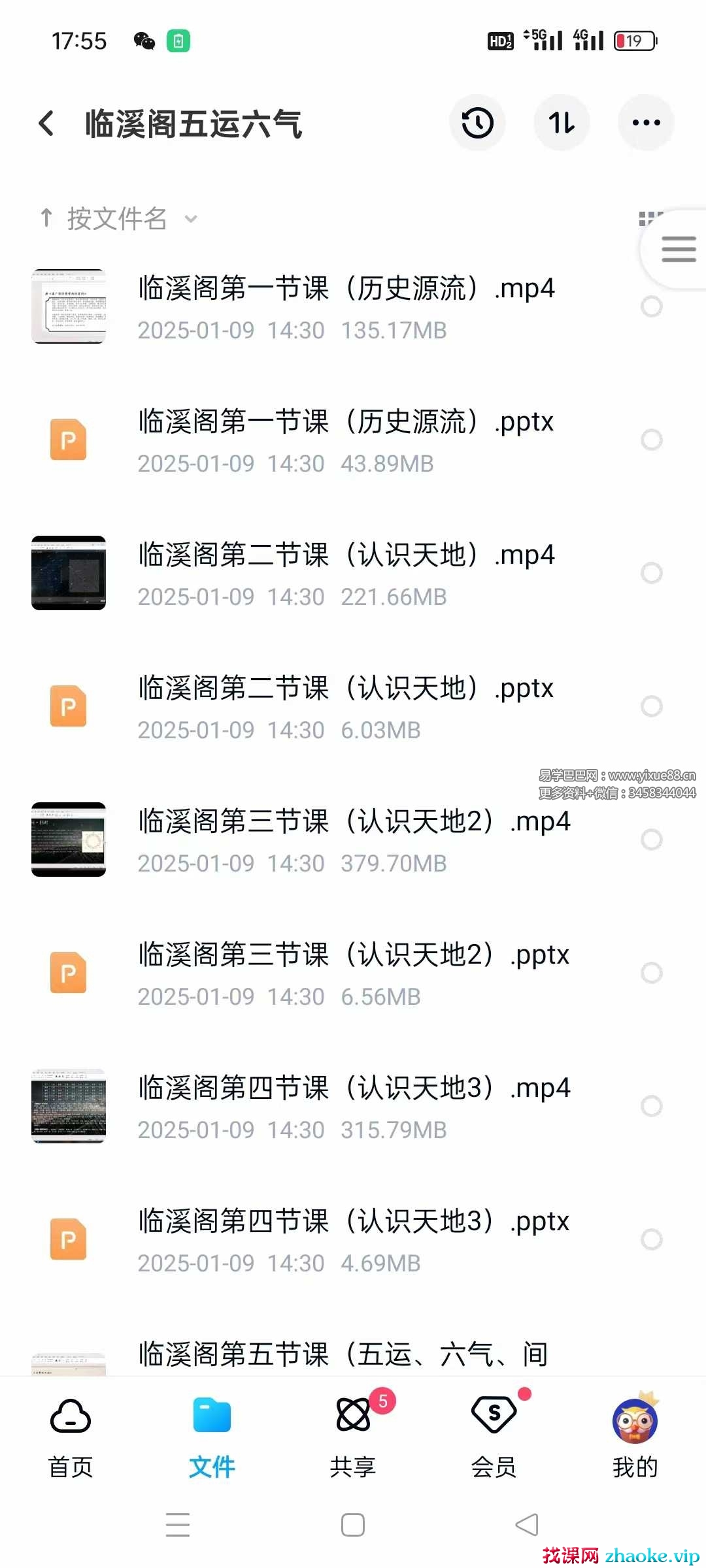Open 临溪阁第三节课（认识天地2）.pptx file

point(353,955)
